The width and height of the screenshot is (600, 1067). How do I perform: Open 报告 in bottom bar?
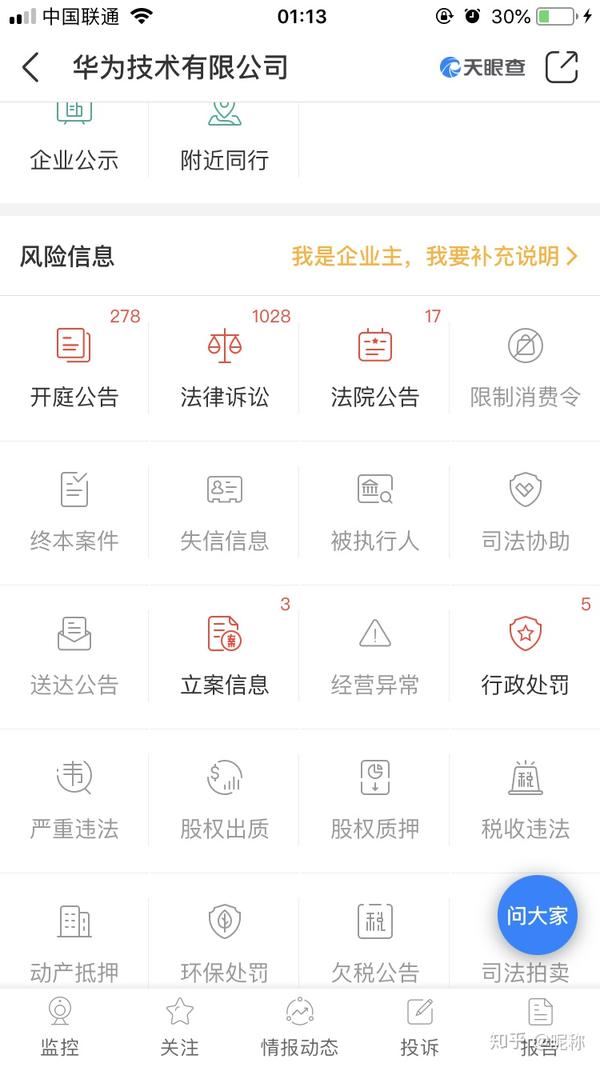539,1028
